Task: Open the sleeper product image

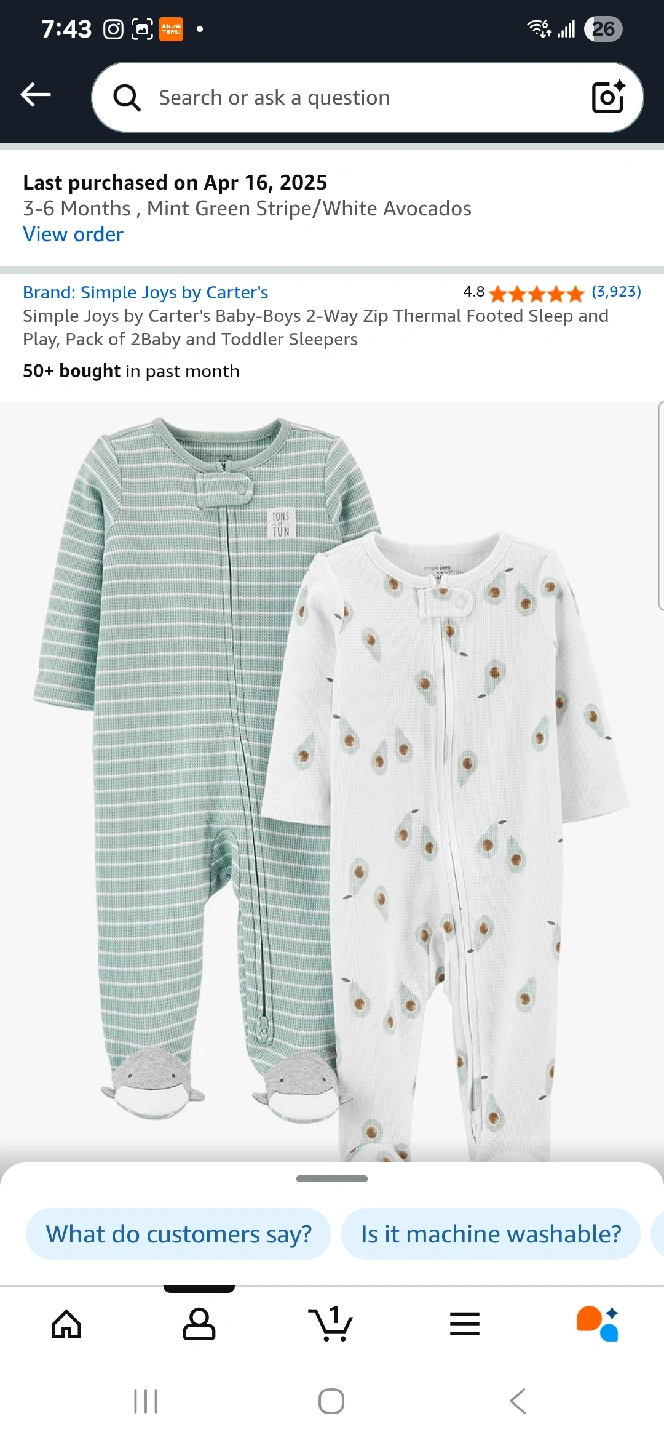Action: click(332, 780)
